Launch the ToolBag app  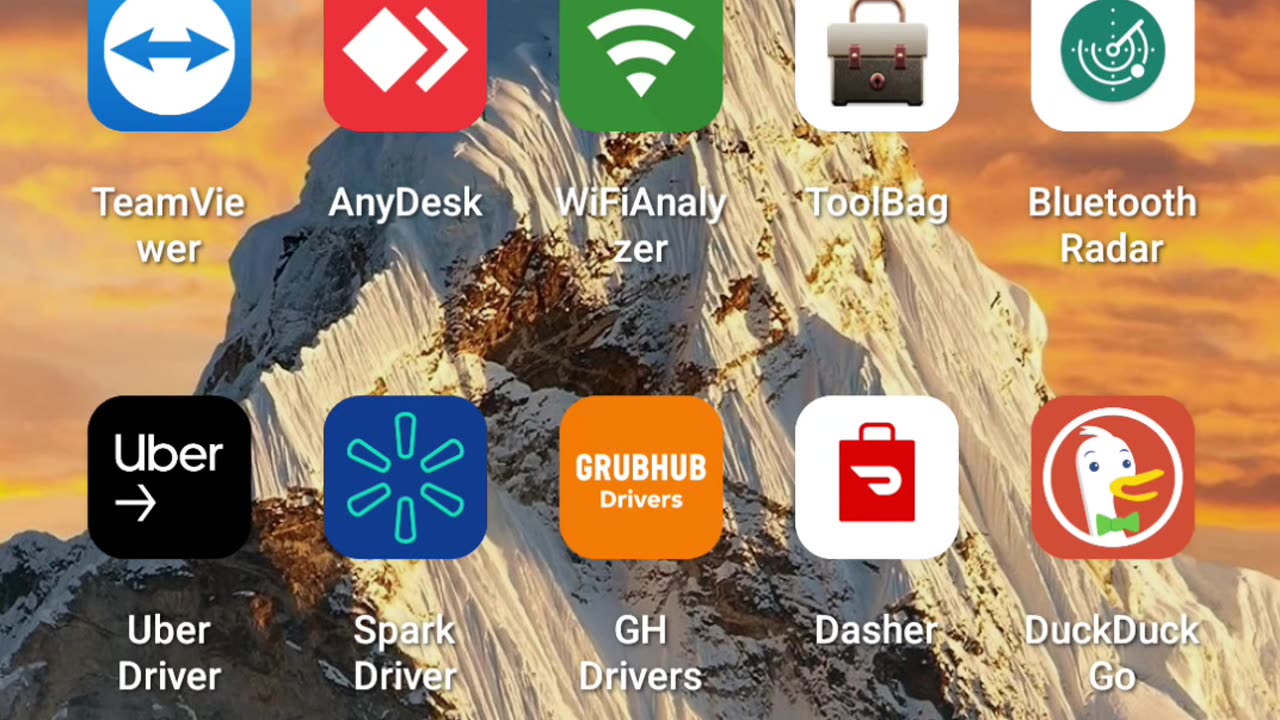point(877,60)
